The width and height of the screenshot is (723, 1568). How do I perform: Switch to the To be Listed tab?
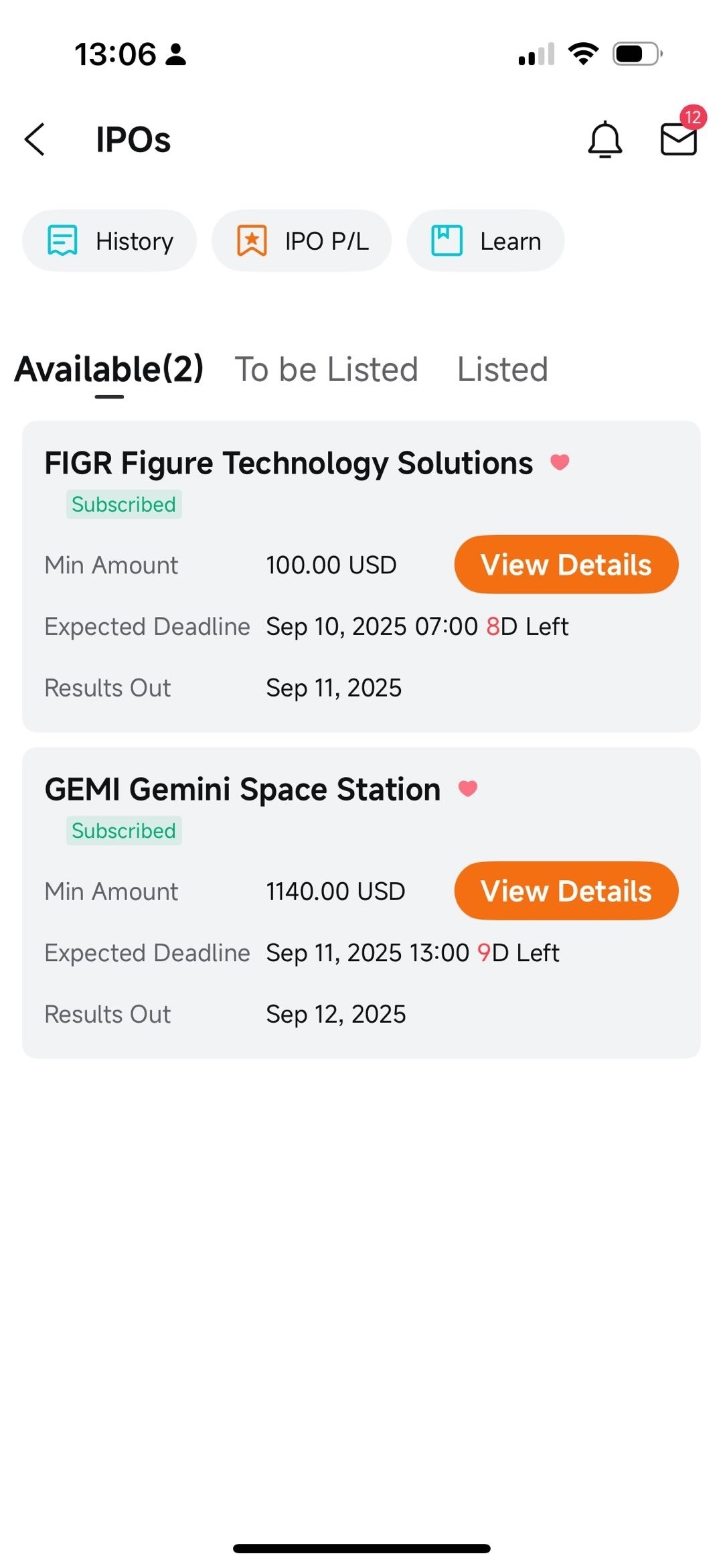(326, 369)
